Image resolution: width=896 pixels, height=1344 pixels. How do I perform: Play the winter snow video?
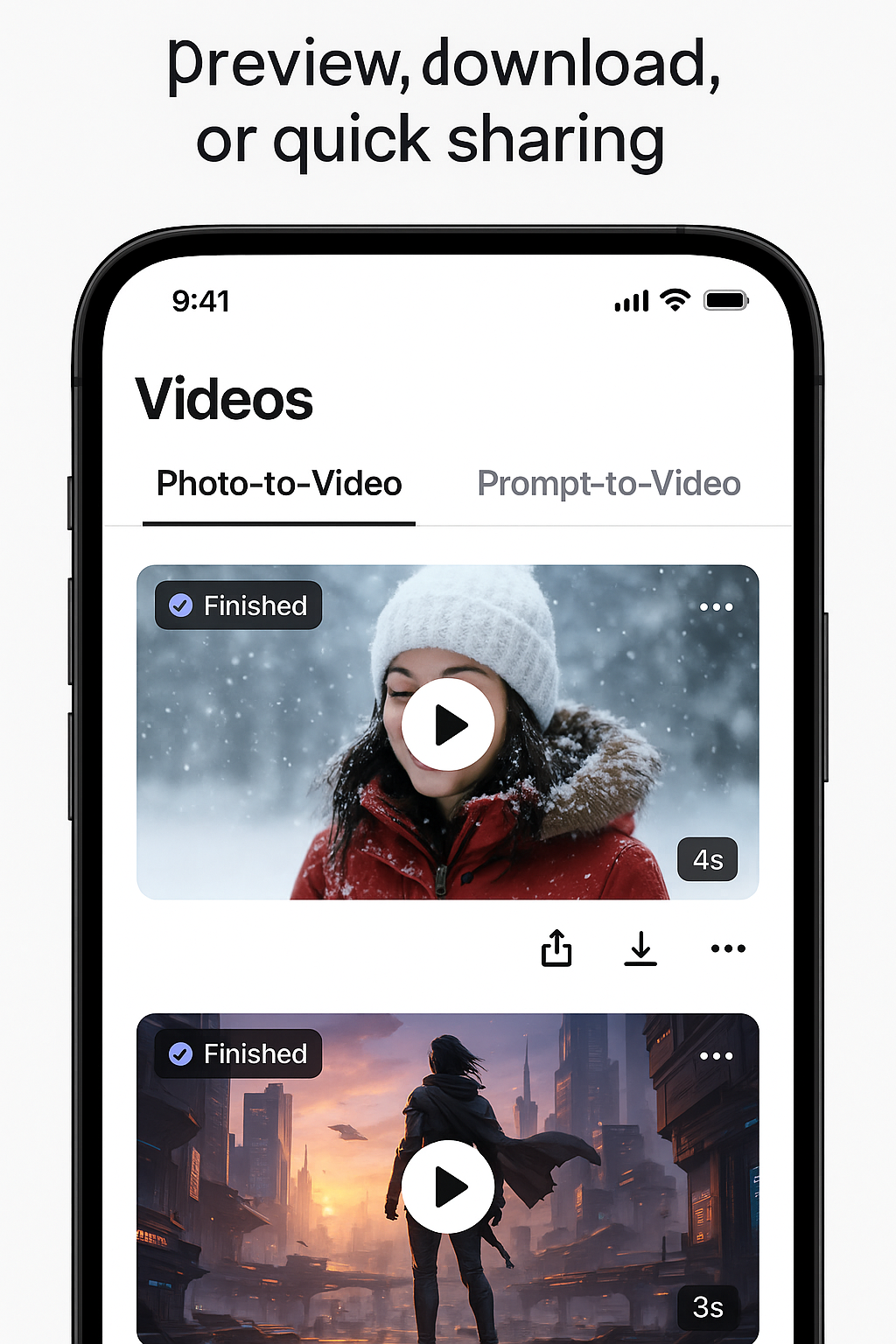click(x=448, y=724)
